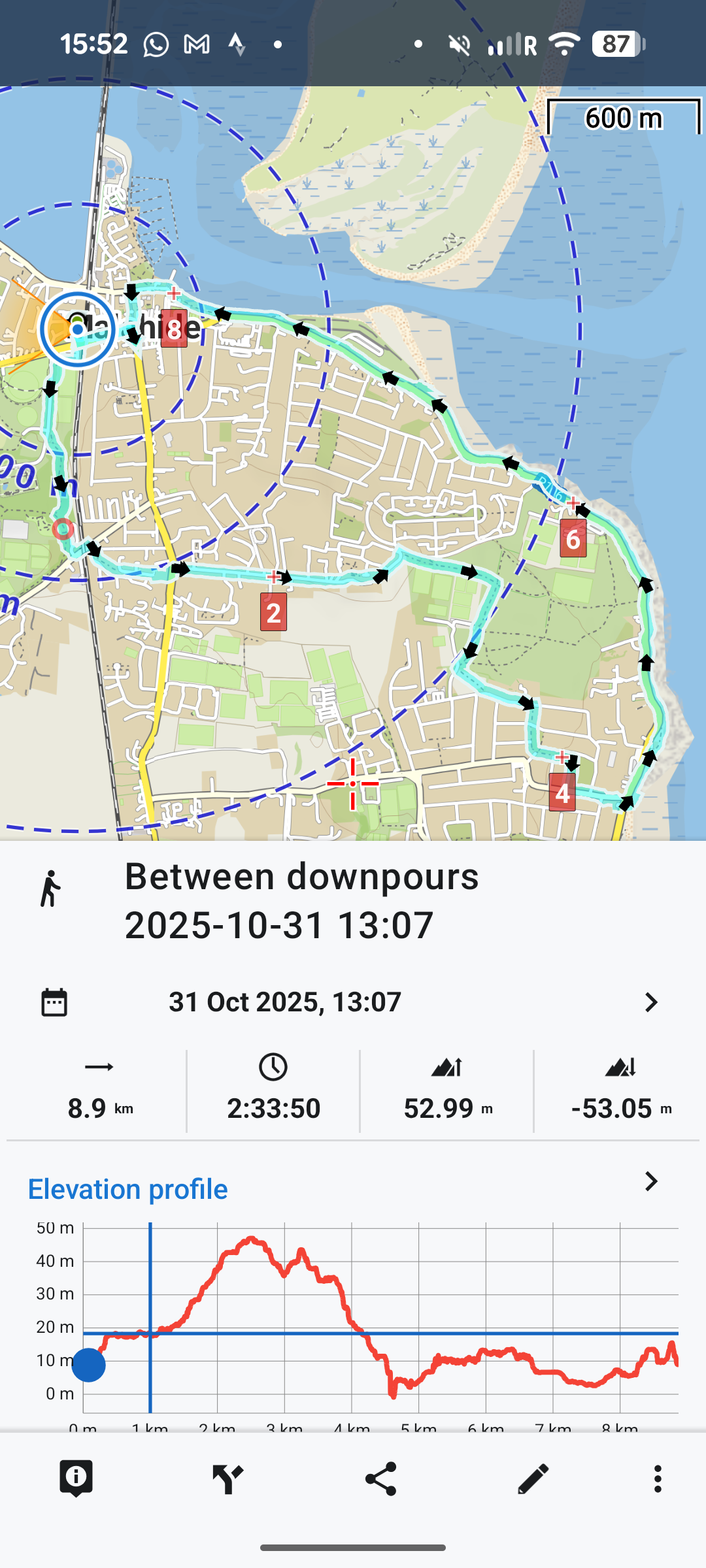Viewport: 706px width, 1568px height.
Task: Tap the current location marker on the map
Action: [x=78, y=329]
